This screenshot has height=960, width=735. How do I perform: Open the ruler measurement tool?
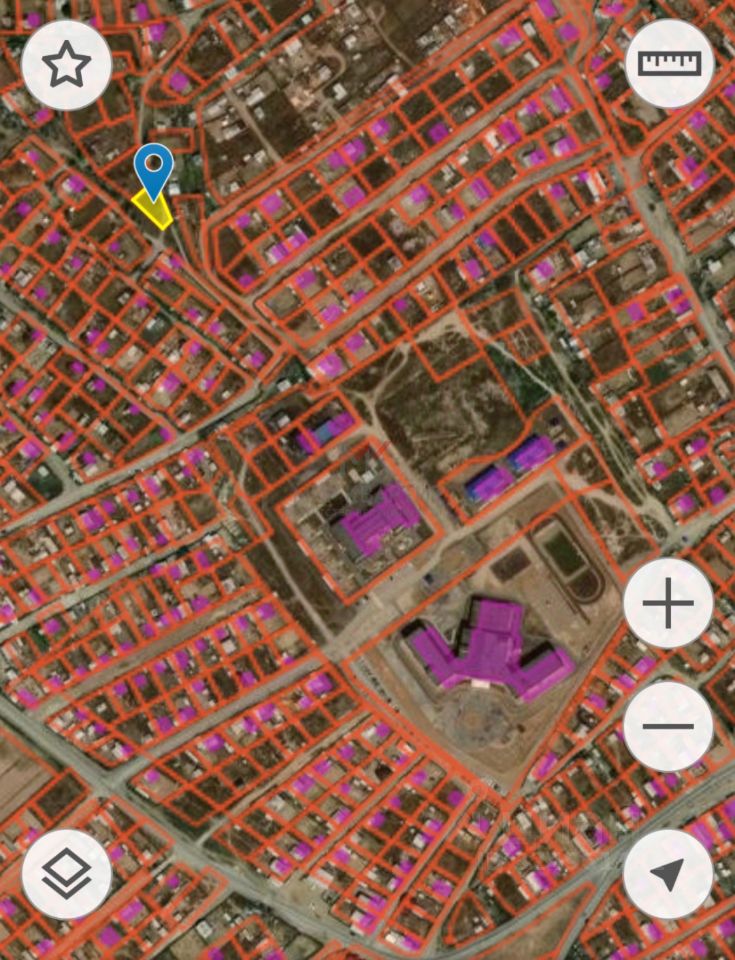coord(669,64)
